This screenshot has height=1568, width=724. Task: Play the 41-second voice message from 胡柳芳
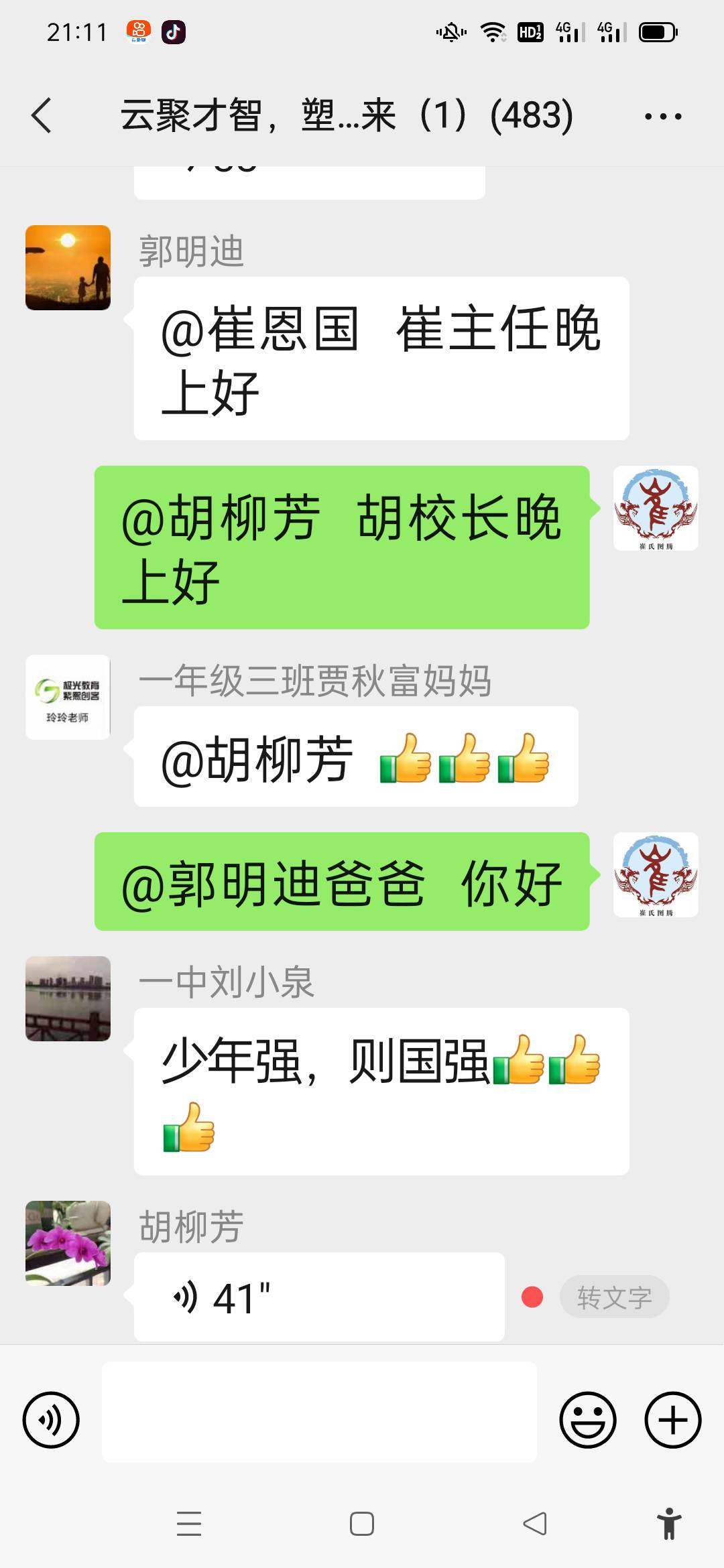click(x=315, y=1297)
